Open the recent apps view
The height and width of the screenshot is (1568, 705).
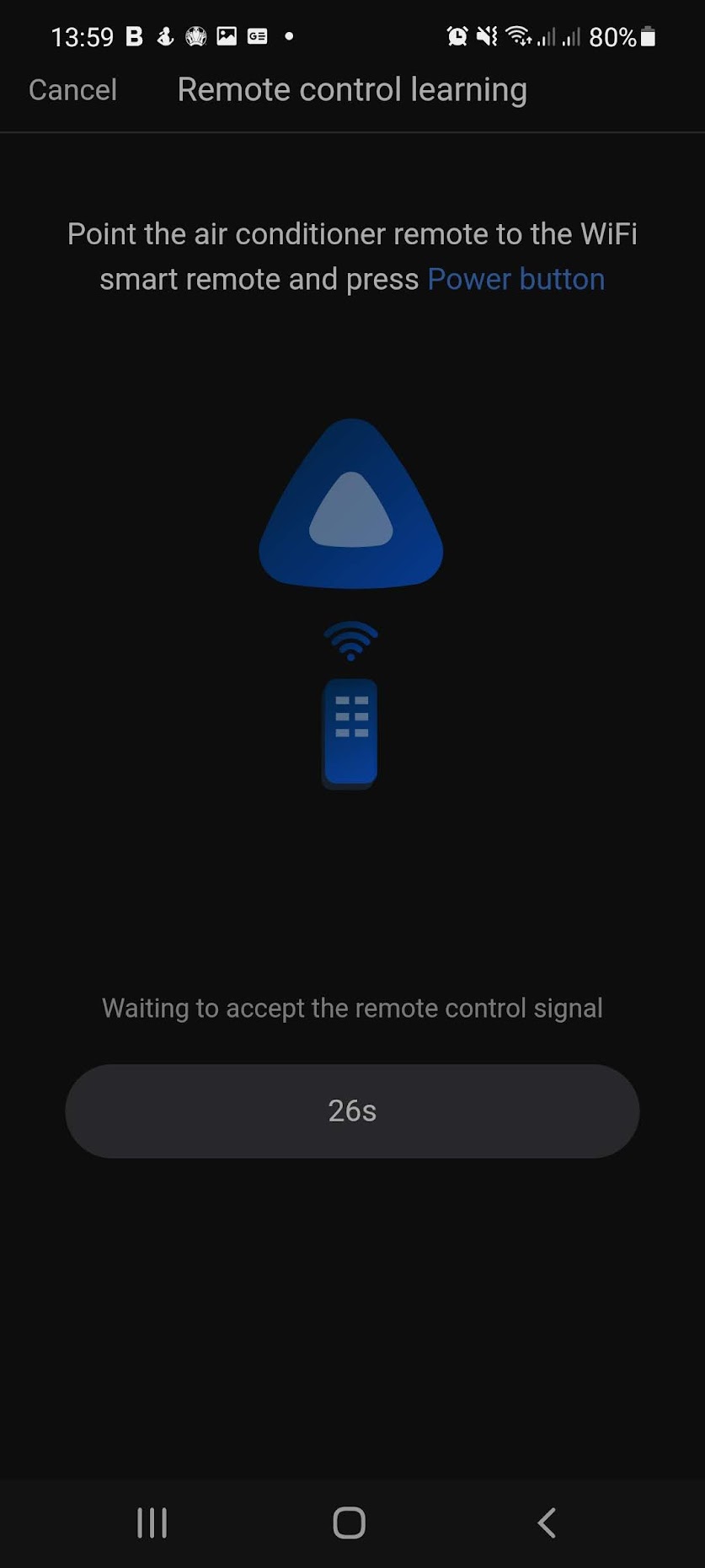point(152,1523)
